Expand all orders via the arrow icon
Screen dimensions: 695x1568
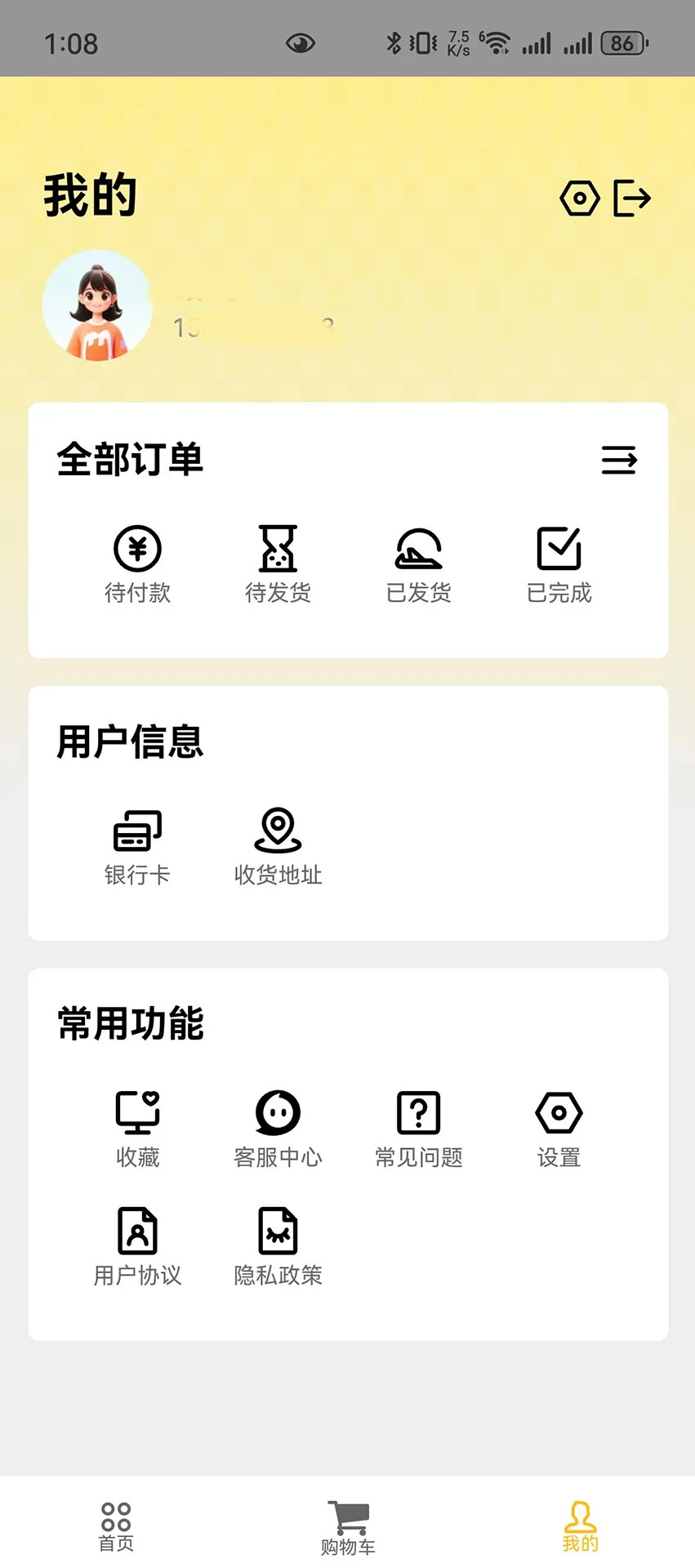[x=619, y=461]
